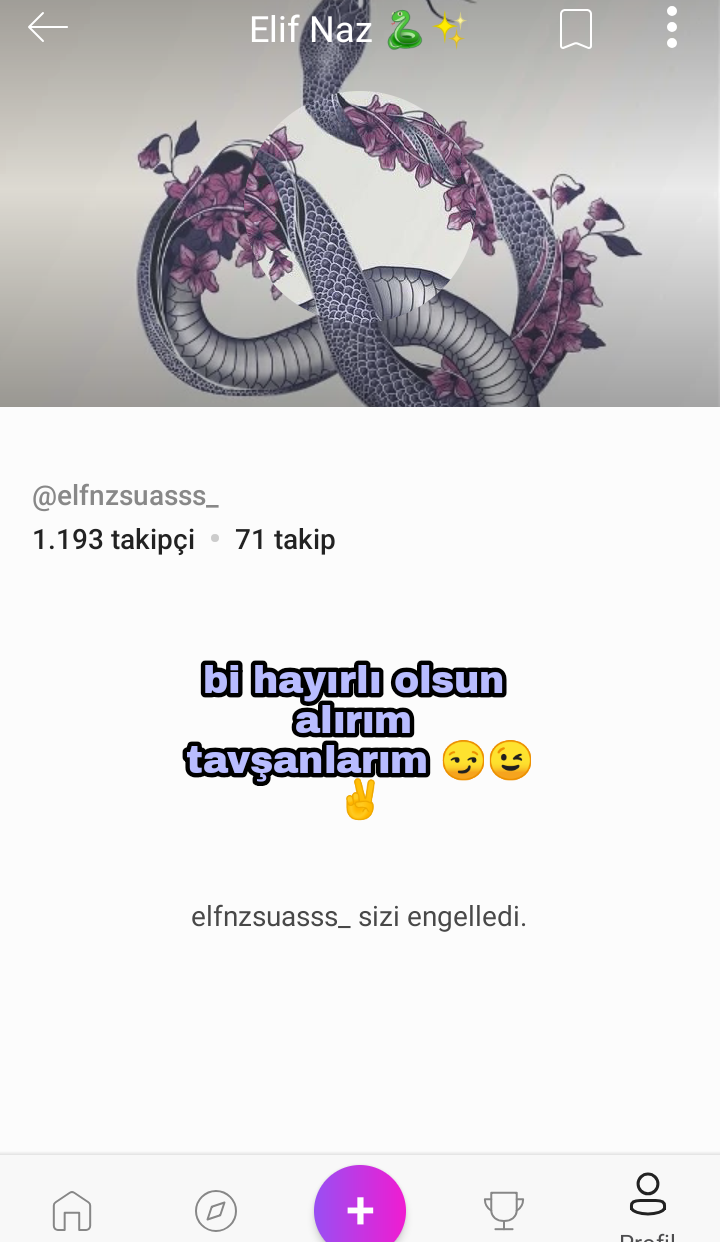Open the three-dot overflow menu

671,28
